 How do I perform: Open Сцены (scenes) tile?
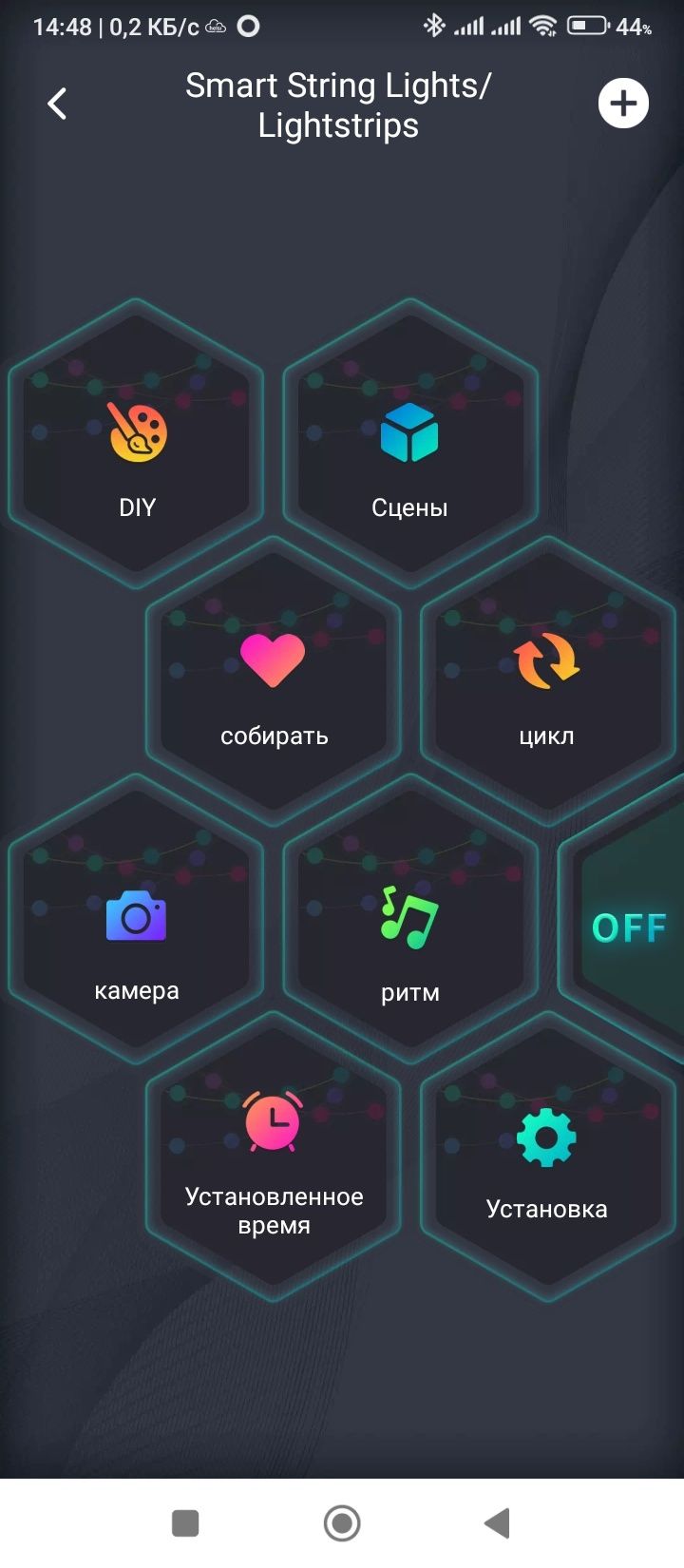409,445
